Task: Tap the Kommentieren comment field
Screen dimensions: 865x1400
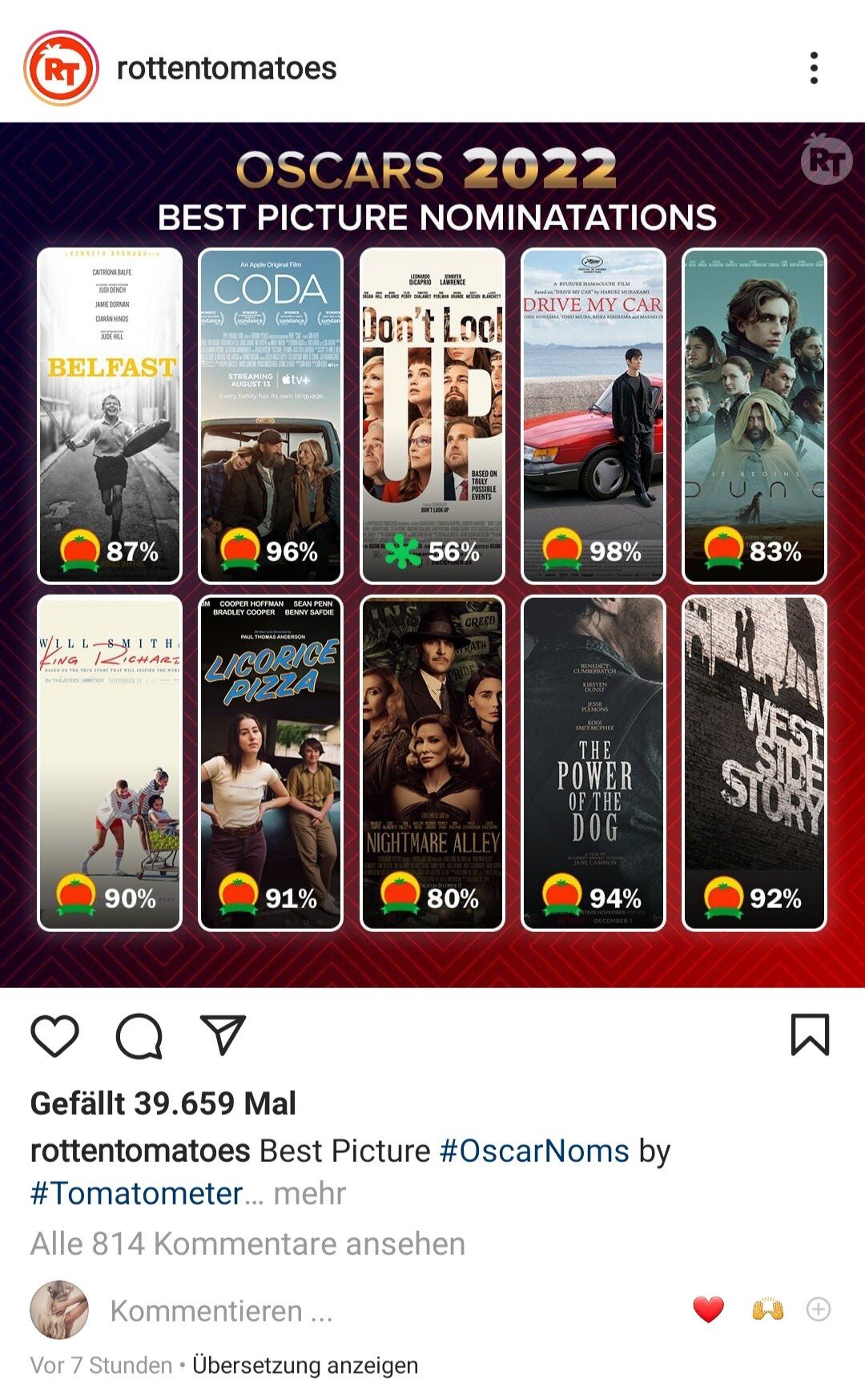Action: pyautogui.click(x=221, y=1311)
